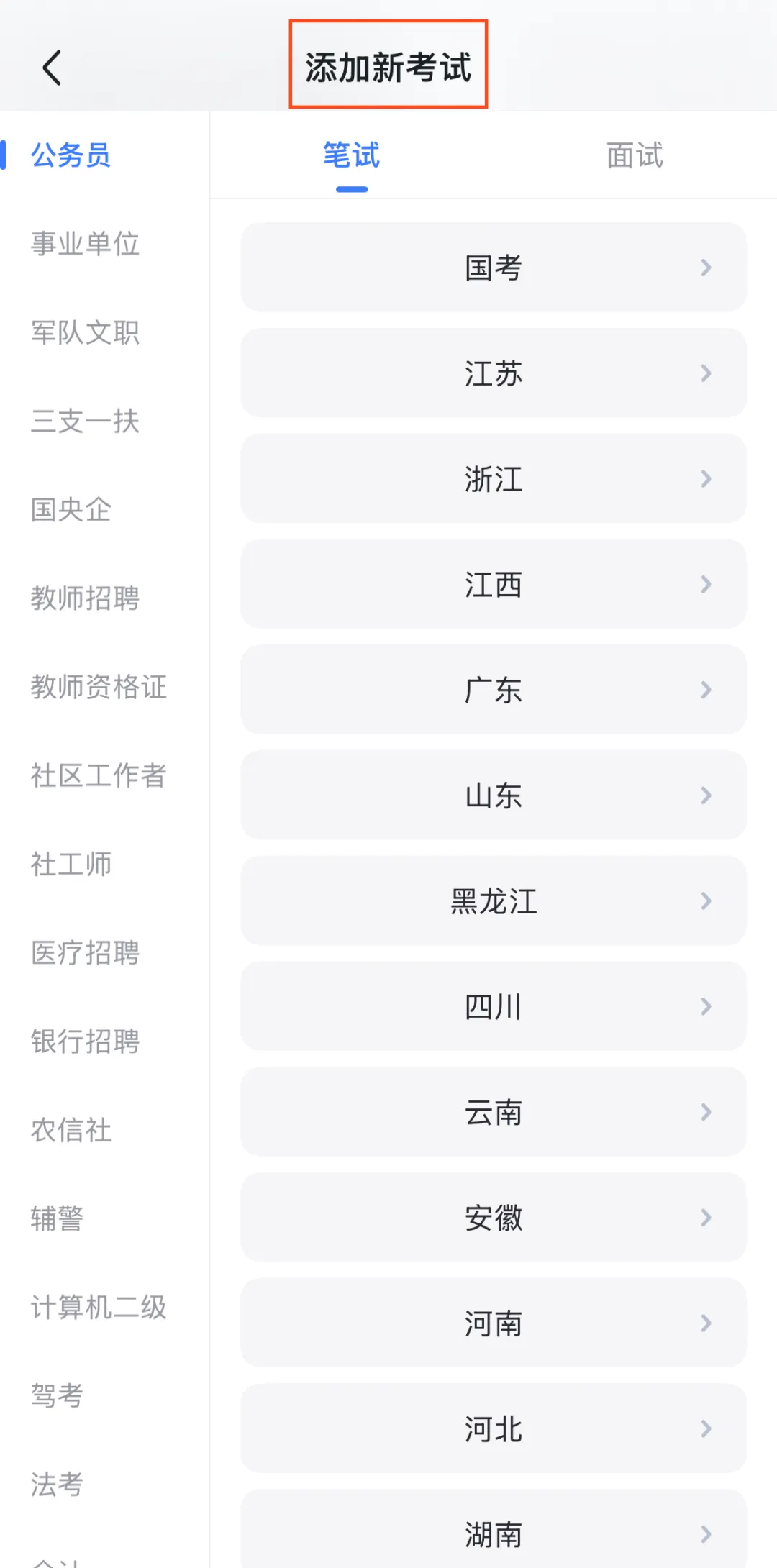Switch to the 面试 tab
The height and width of the screenshot is (1568, 777).
pyautogui.click(x=635, y=156)
